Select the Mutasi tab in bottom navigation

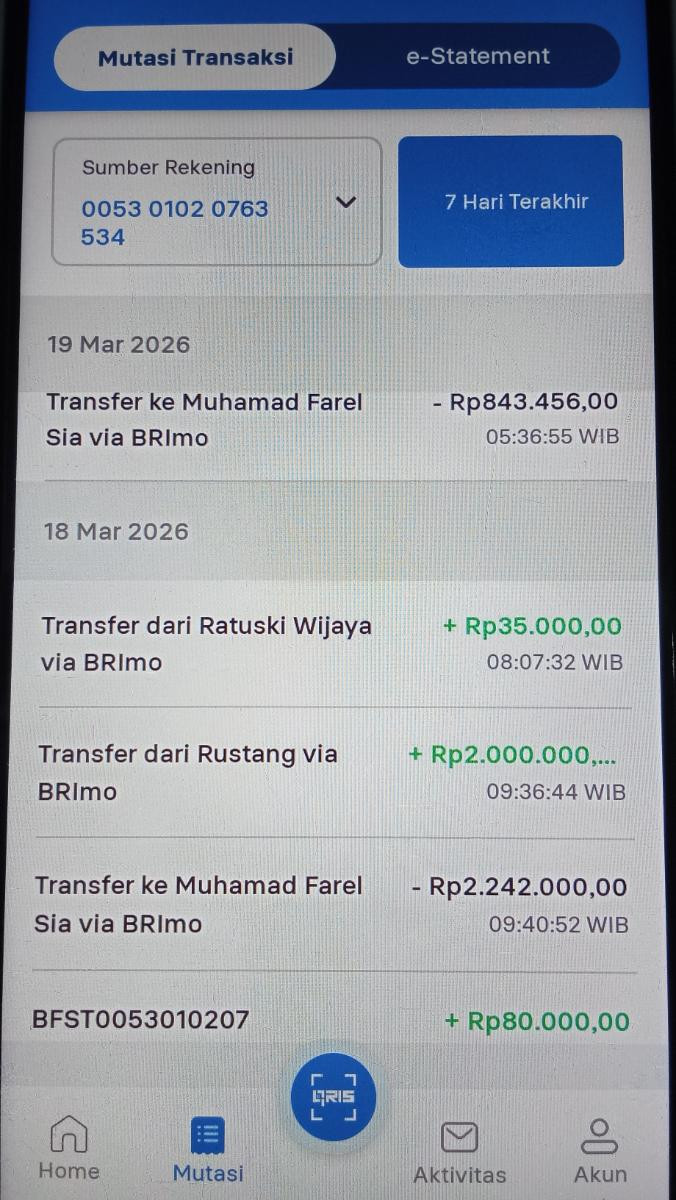point(208,1150)
